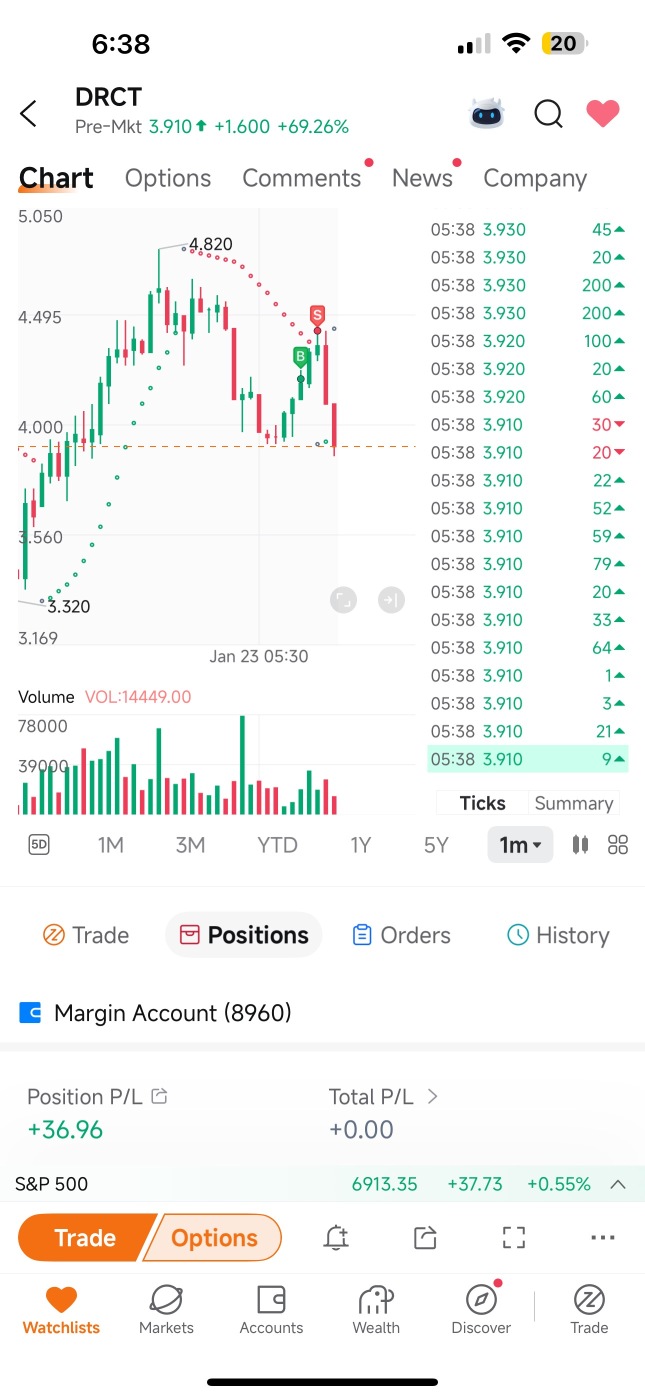Go to the Accounts bottom tab
This screenshot has height=1398, width=645.
tap(271, 1310)
